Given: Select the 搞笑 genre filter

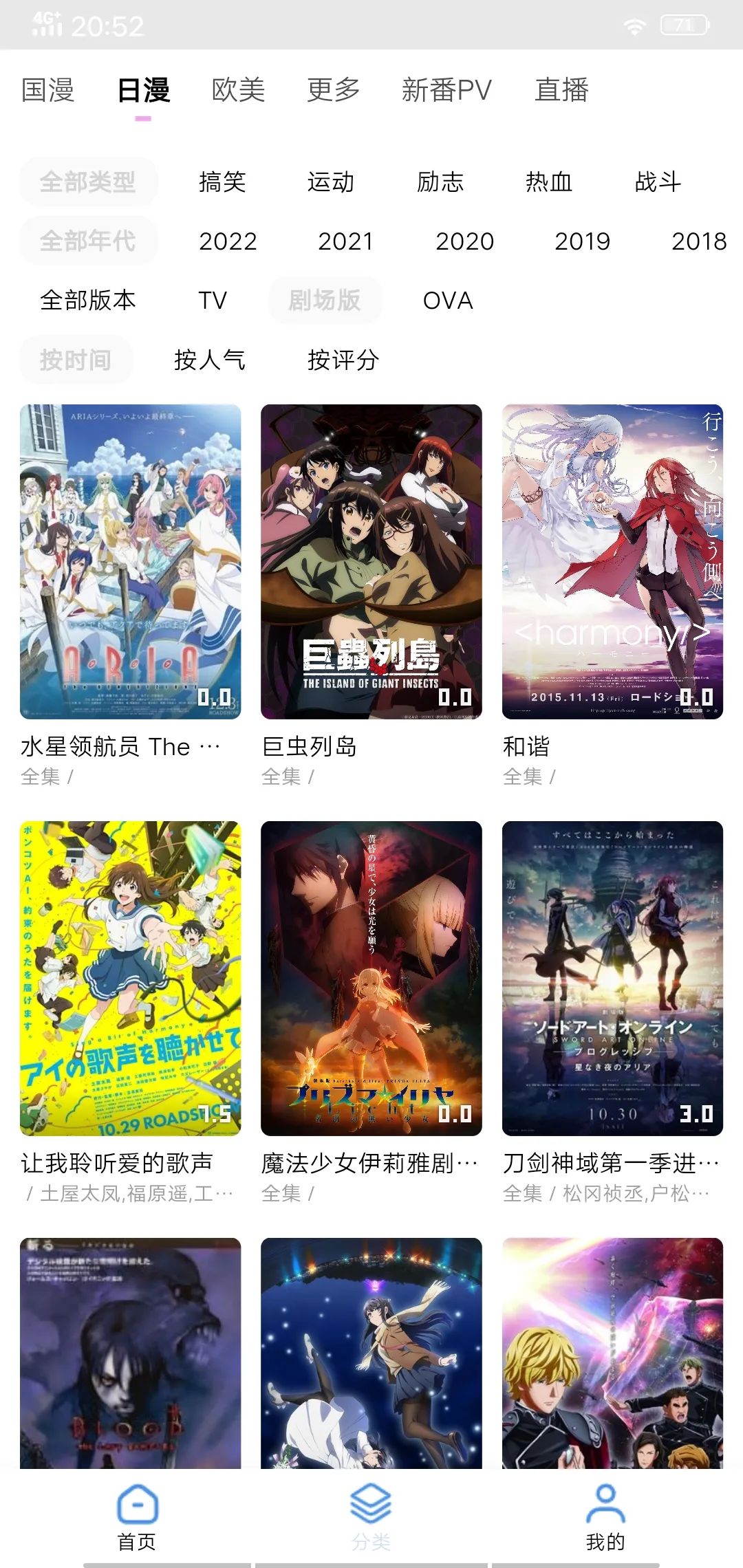Looking at the screenshot, I should coord(222,182).
